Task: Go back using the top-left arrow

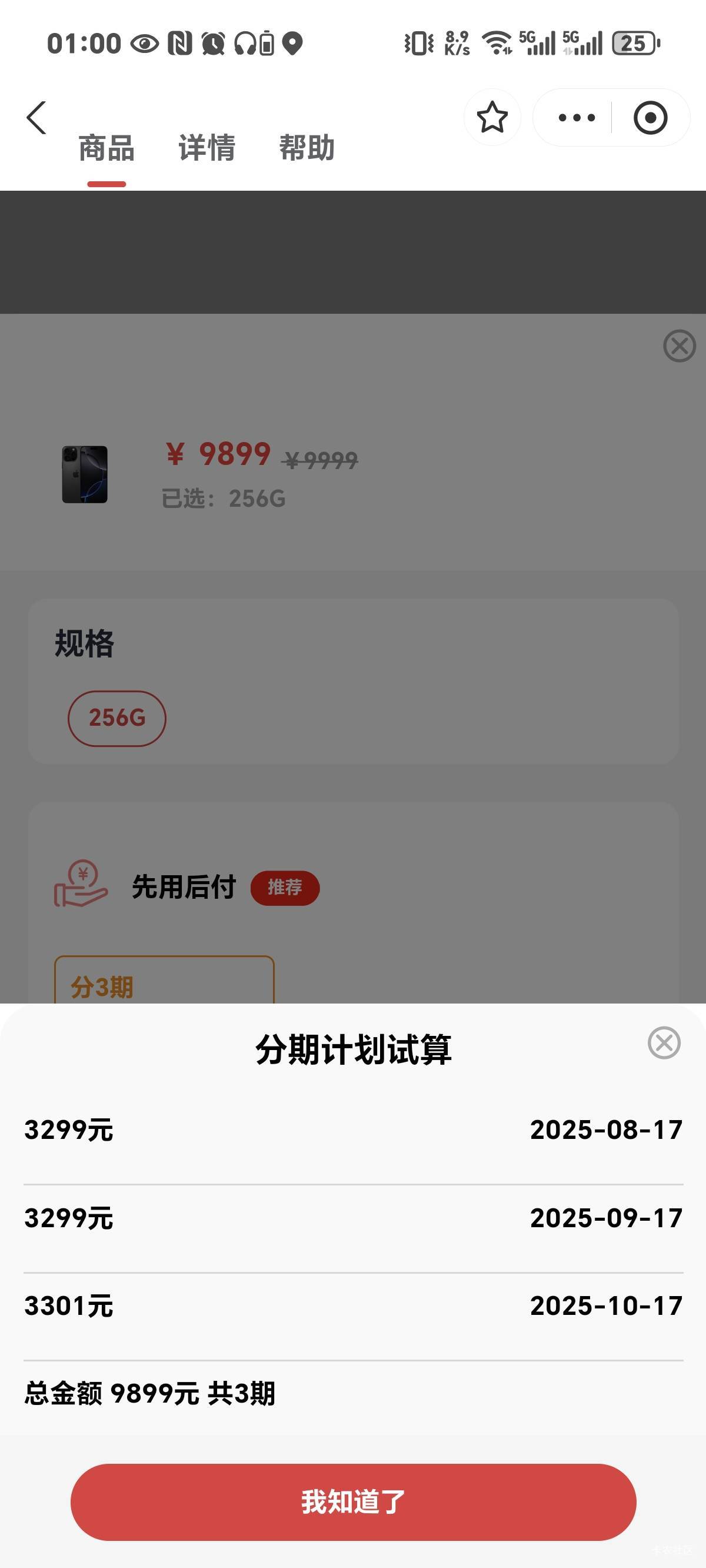Action: [x=36, y=118]
